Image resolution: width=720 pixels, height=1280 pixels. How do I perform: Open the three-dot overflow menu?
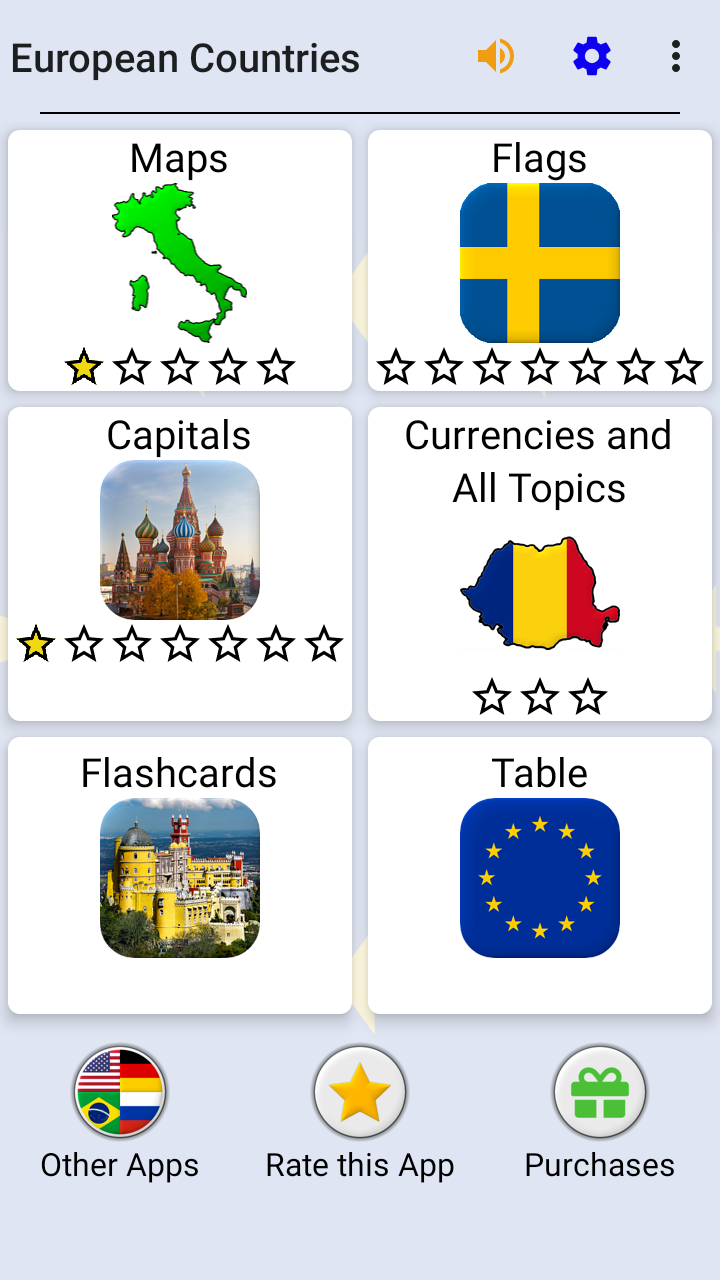[675, 57]
